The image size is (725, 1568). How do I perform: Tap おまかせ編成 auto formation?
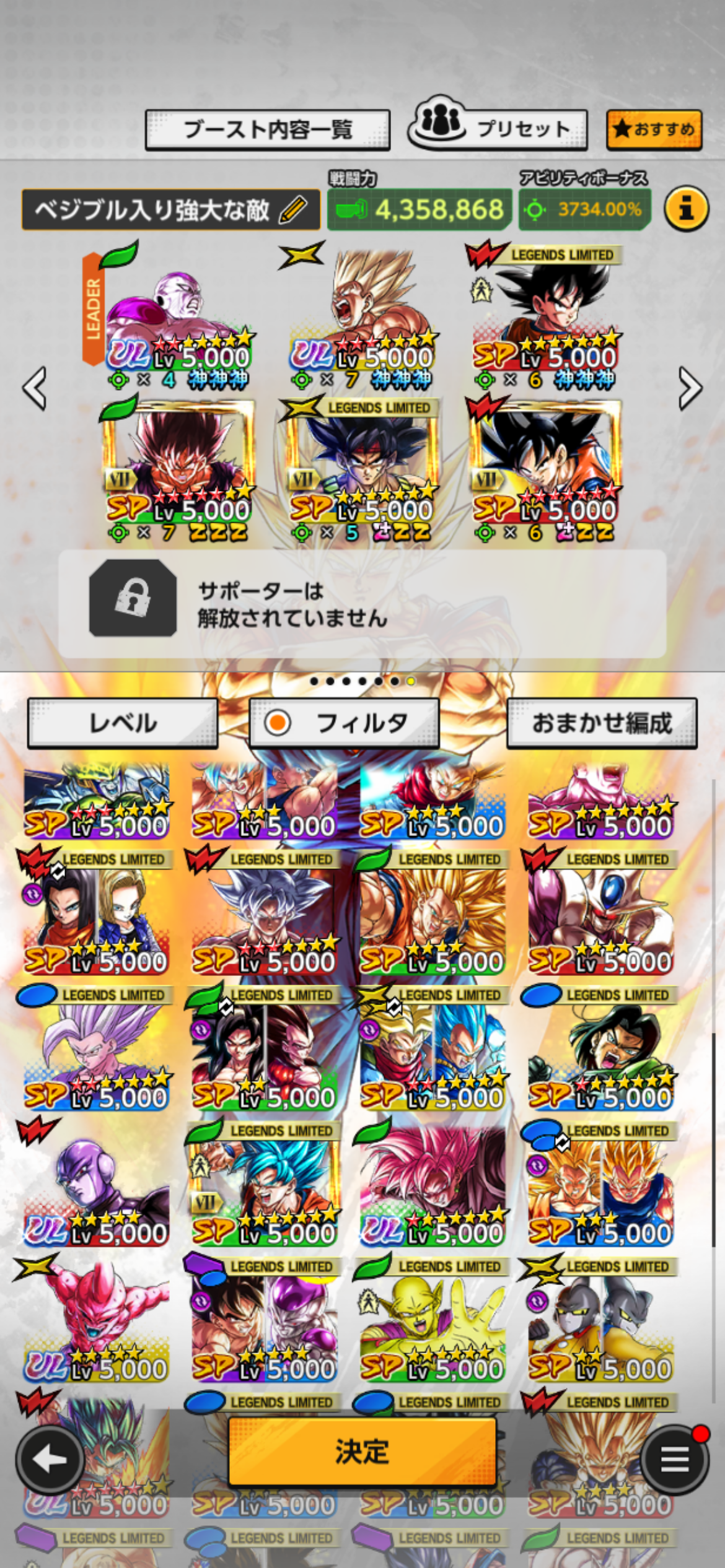coord(602,723)
